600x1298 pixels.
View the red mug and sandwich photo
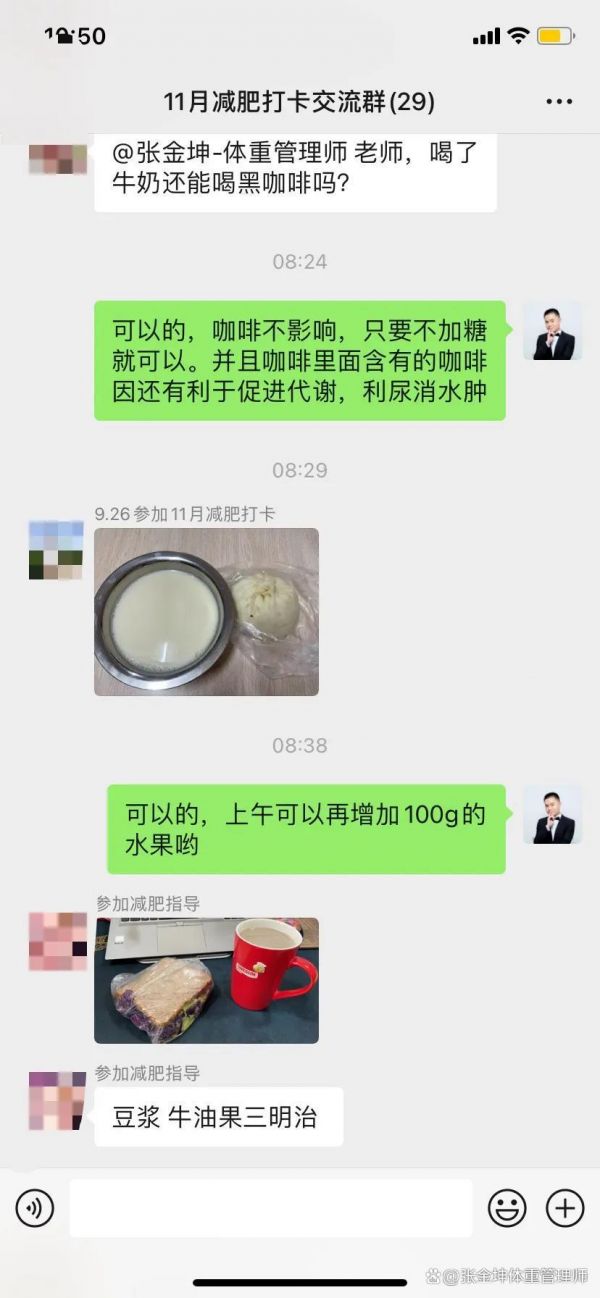(x=206, y=981)
